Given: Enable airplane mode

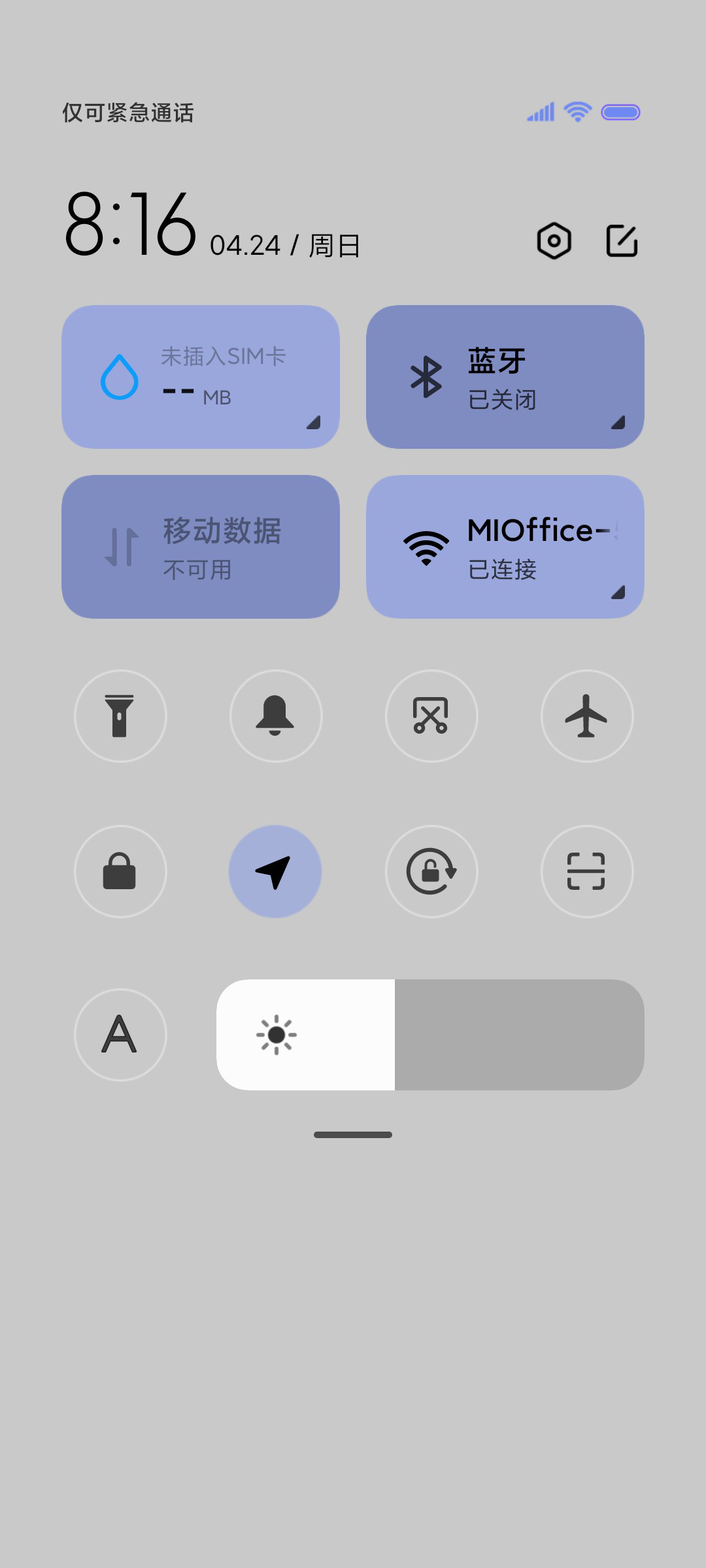Looking at the screenshot, I should point(587,716).
